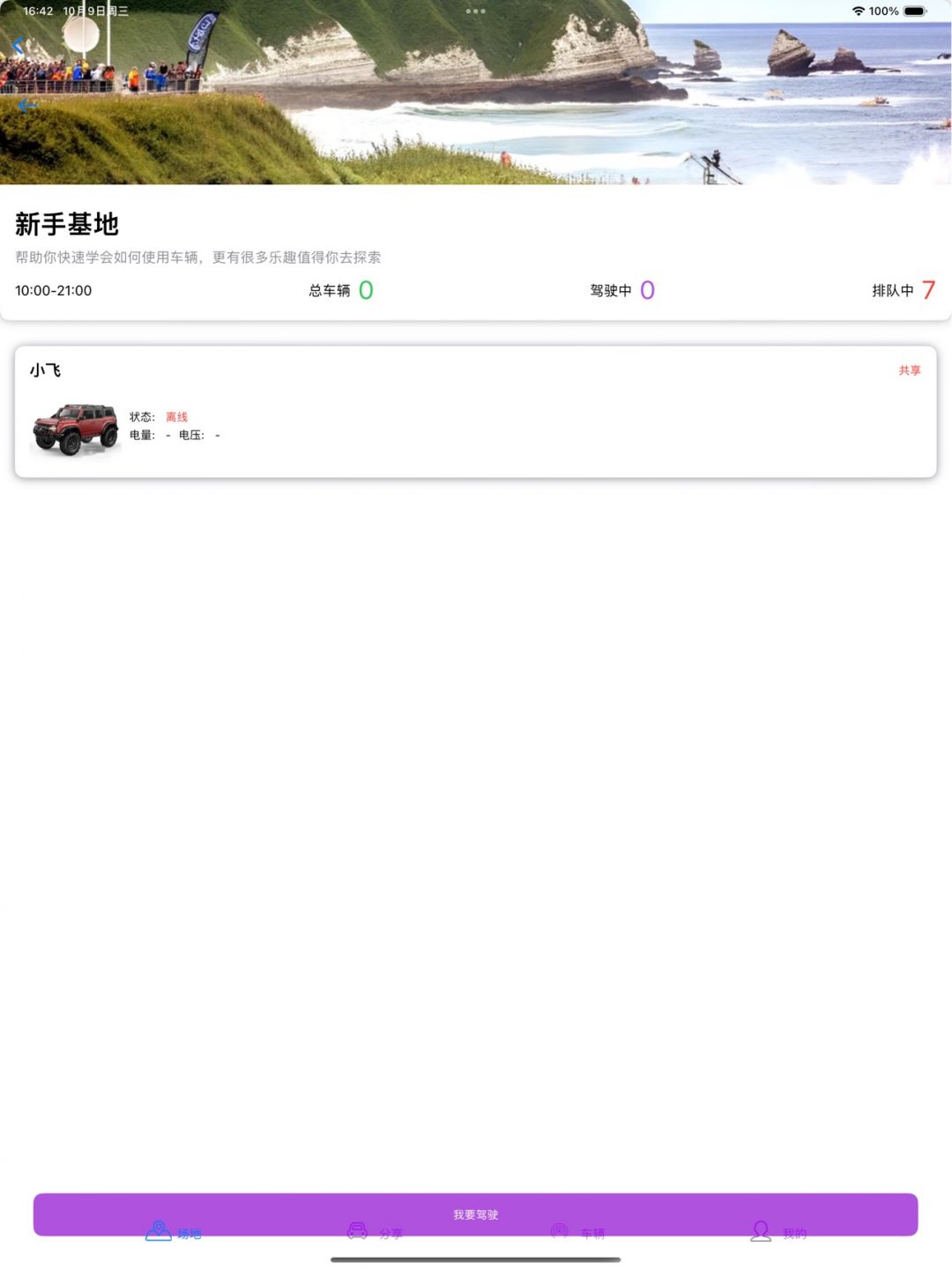Tap the blue chevron back icon

point(18,46)
